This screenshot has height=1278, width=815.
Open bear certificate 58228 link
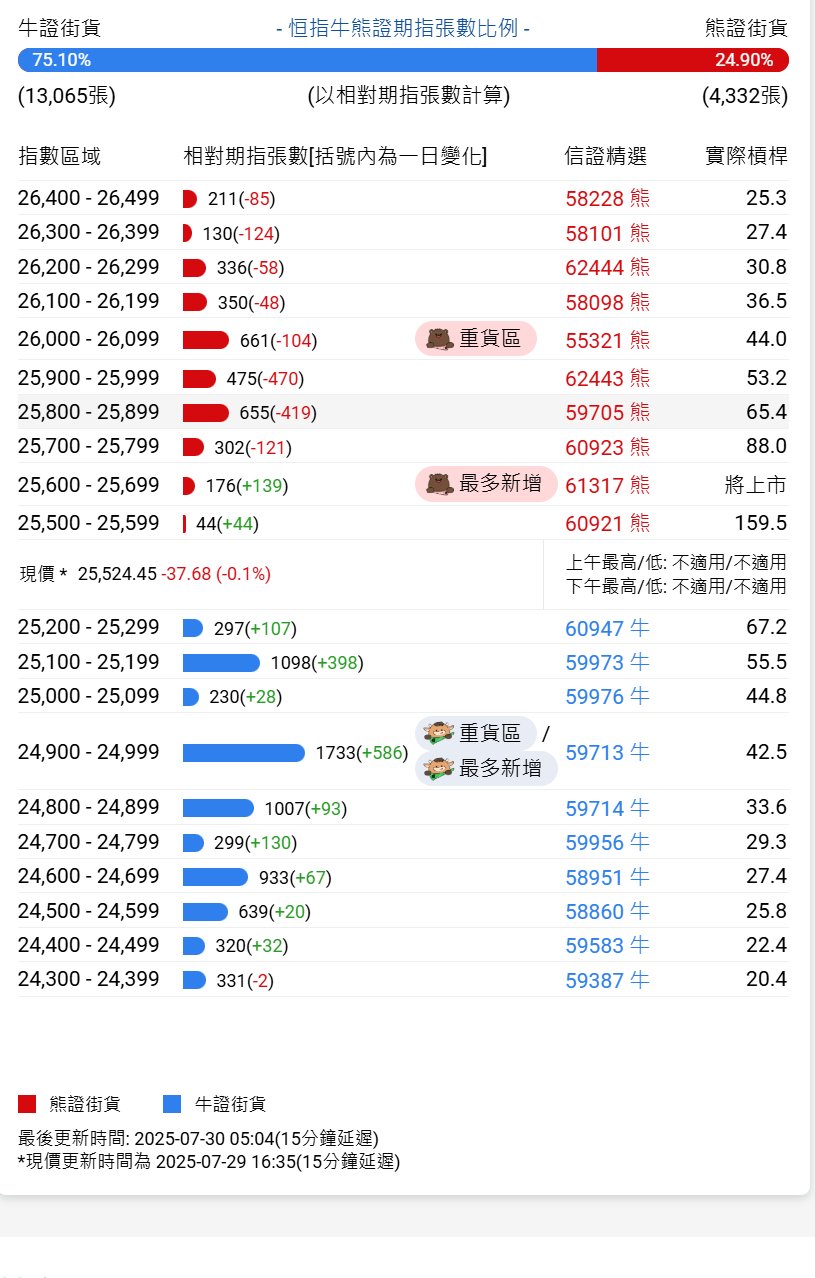point(607,199)
